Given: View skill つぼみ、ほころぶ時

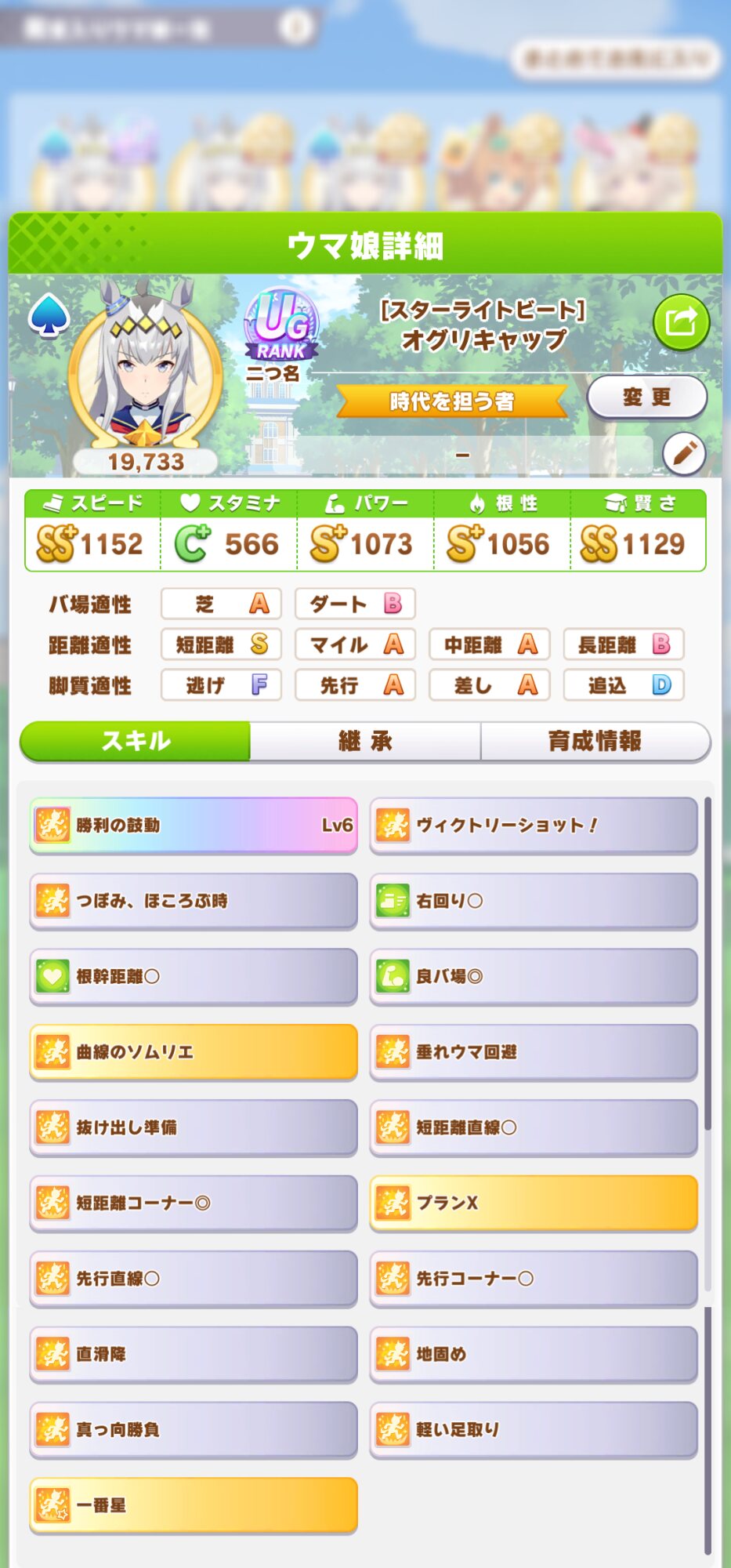Looking at the screenshot, I should (x=194, y=901).
